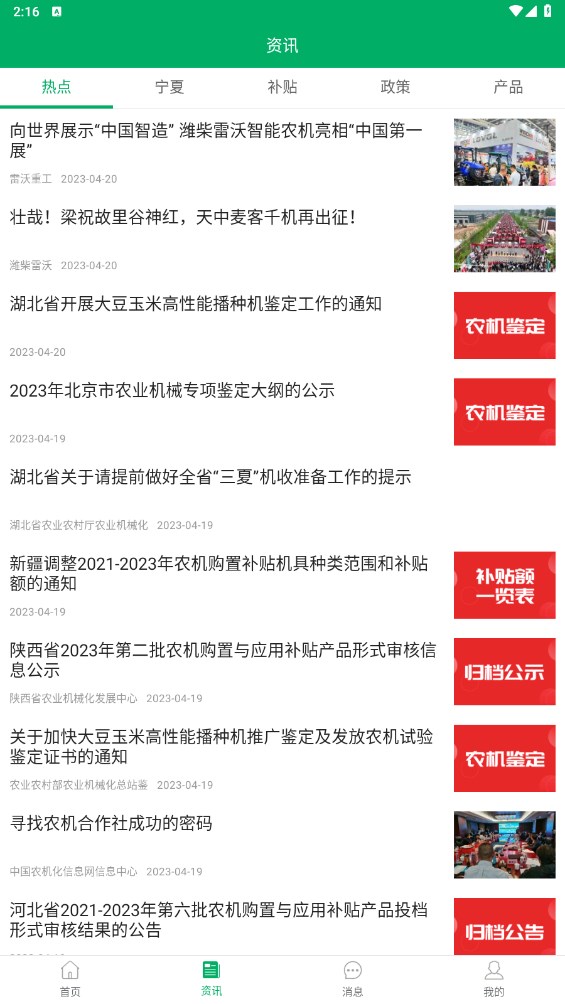Open 湖北省开展大豆玉米高性能播种机鉴定 notice
The width and height of the screenshot is (565, 1004).
pyautogui.click(x=282, y=325)
